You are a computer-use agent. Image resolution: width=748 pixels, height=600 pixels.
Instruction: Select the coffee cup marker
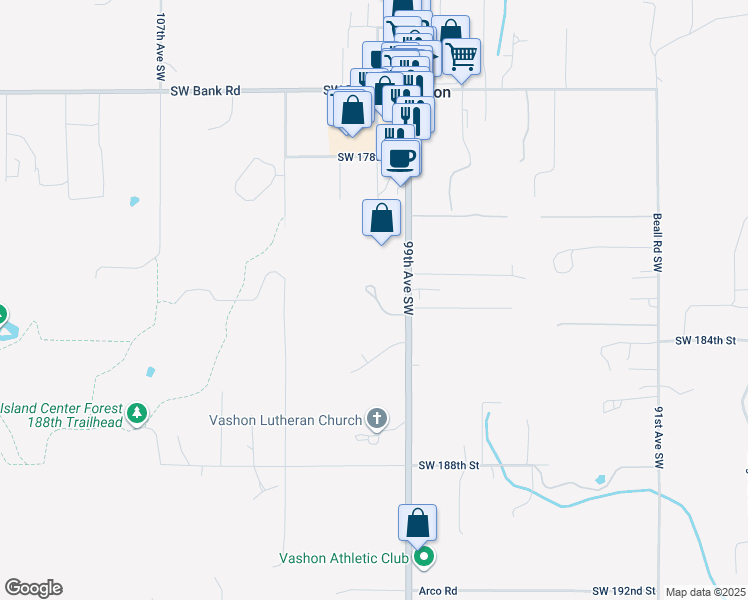tap(401, 158)
